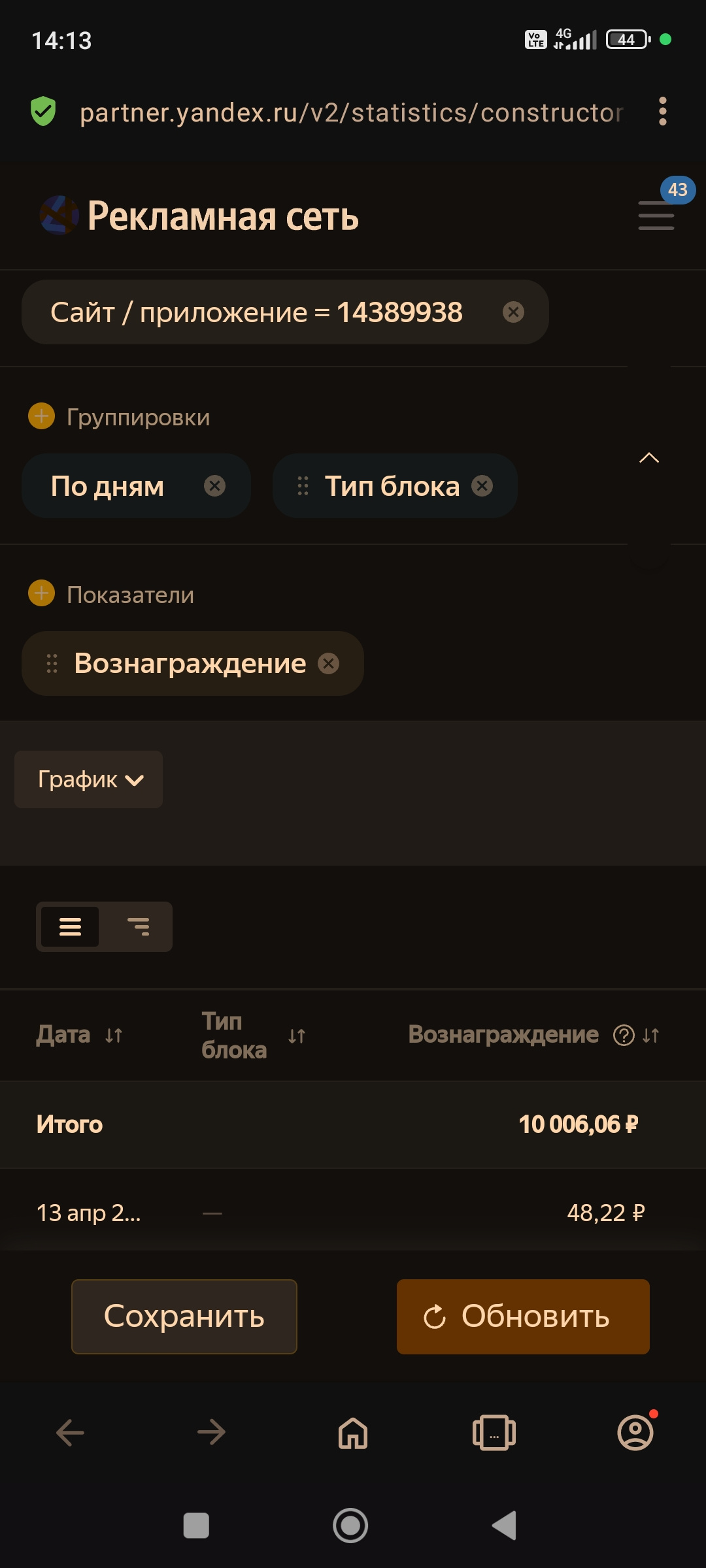Go to browser home page
Image resolution: width=706 pixels, height=1568 pixels.
[353, 1433]
